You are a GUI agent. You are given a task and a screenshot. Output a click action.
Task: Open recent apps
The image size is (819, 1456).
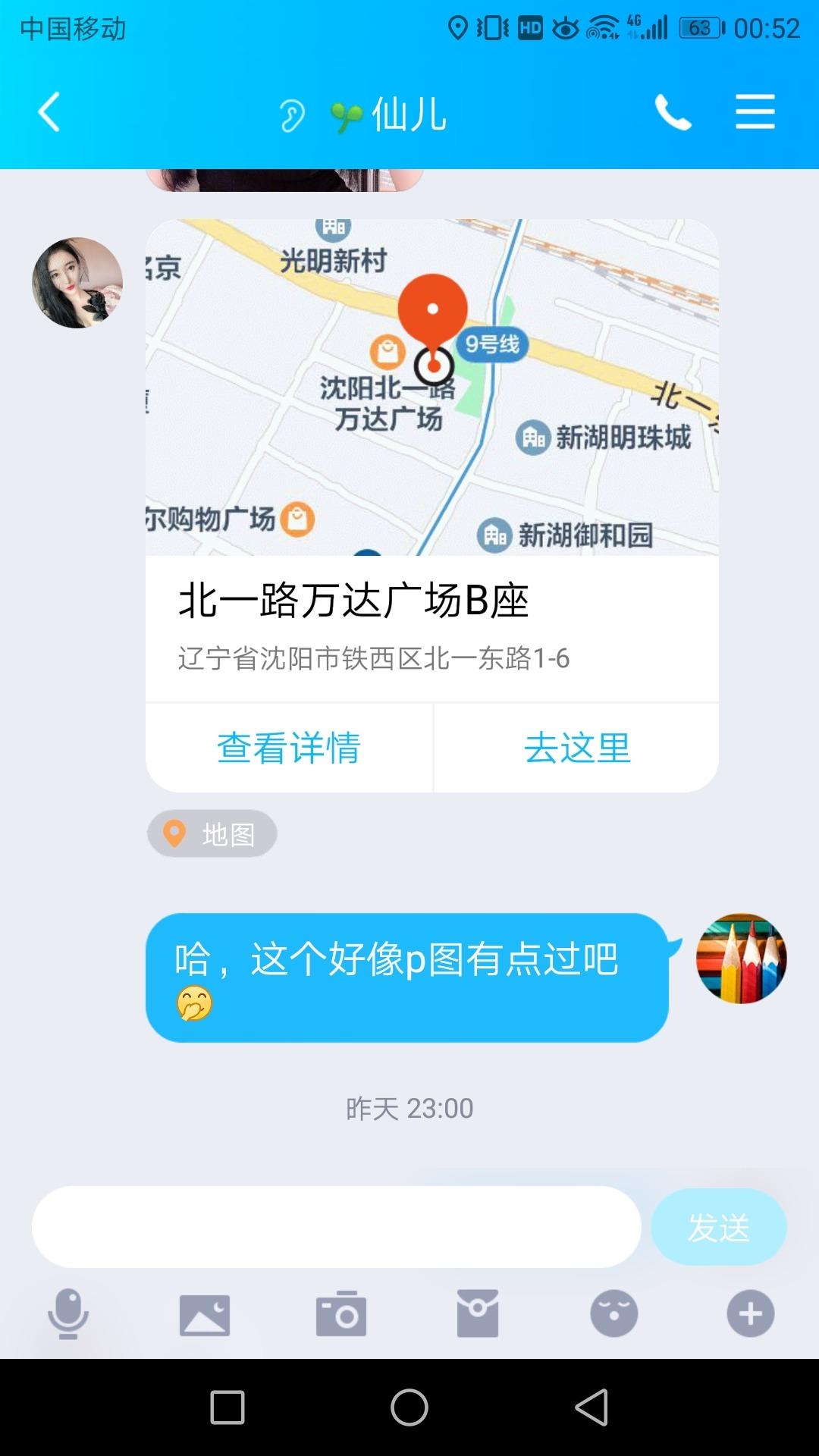227,1407
